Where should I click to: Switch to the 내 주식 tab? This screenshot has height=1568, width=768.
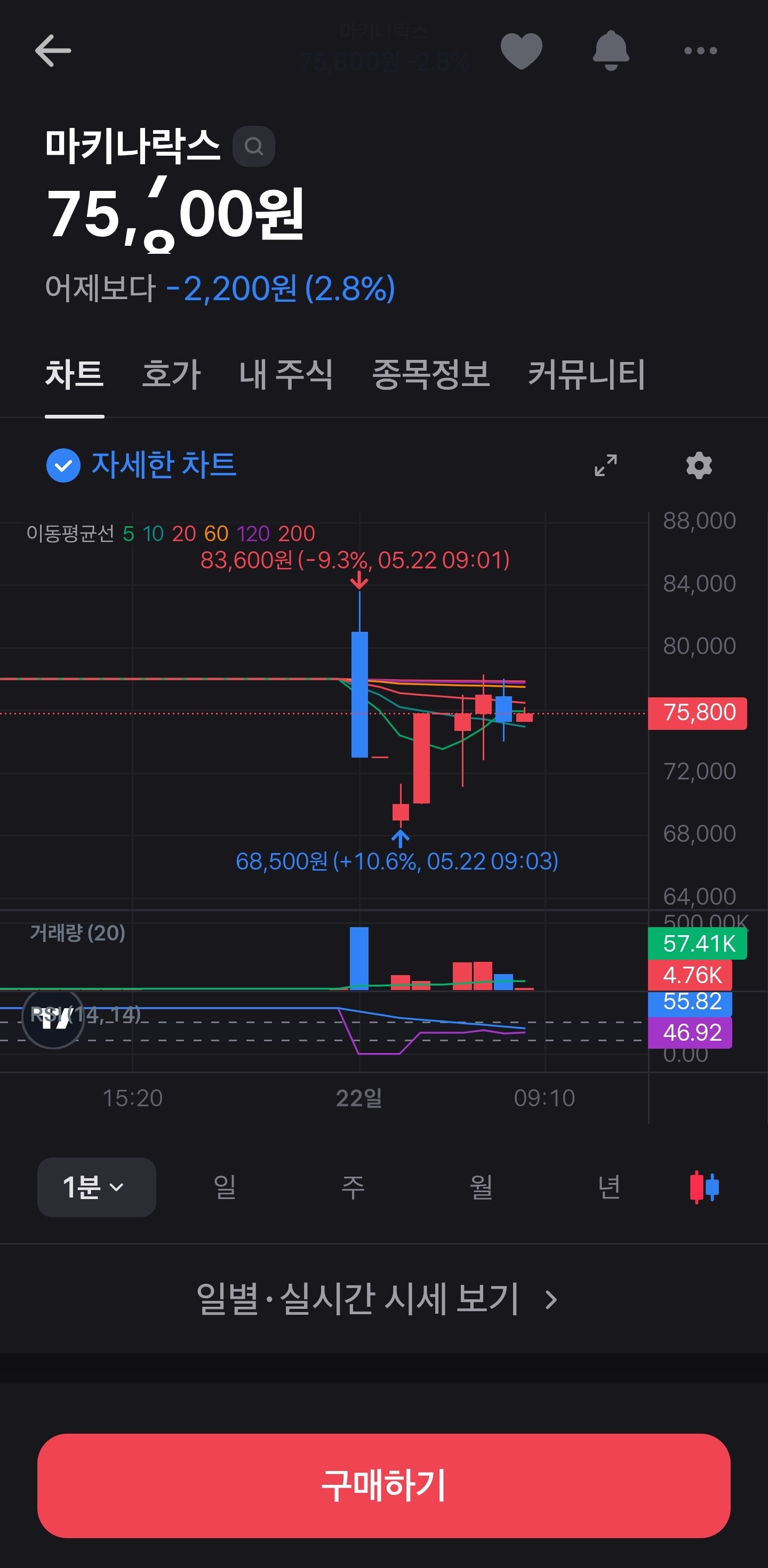point(286,374)
